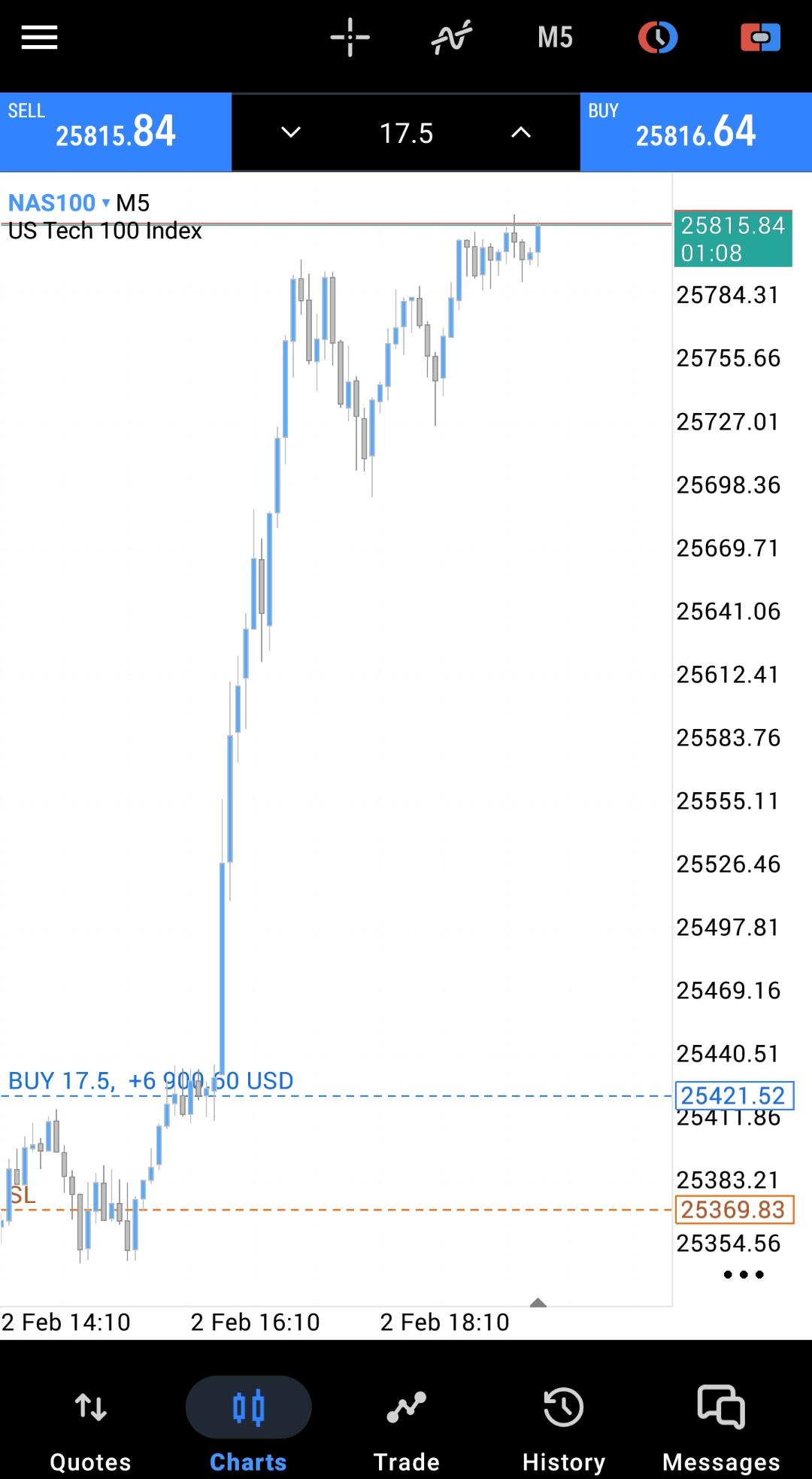812x1479 pixels.
Task: Edit the 17.5 volume field
Action: tap(406, 133)
